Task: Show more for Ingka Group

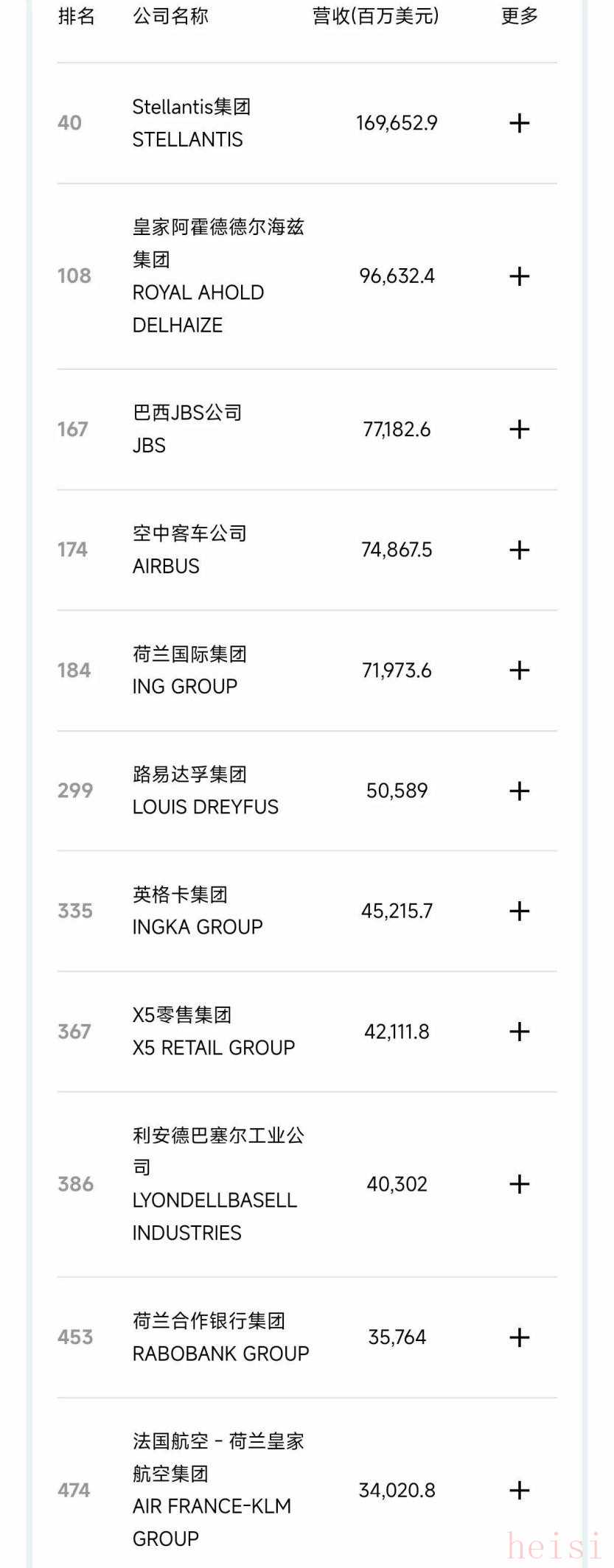Action: coord(519,911)
